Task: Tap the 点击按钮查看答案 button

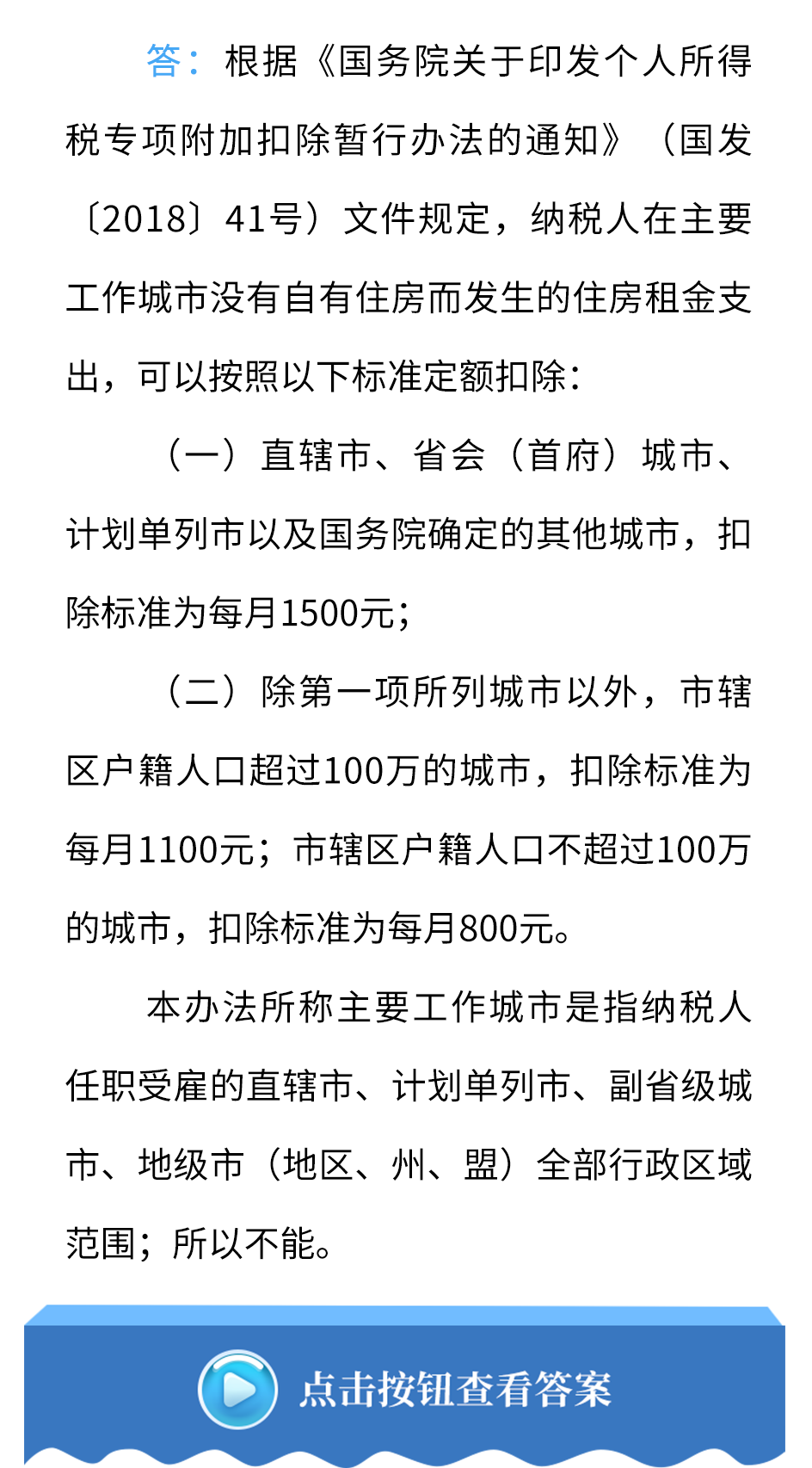Action: [405, 1389]
